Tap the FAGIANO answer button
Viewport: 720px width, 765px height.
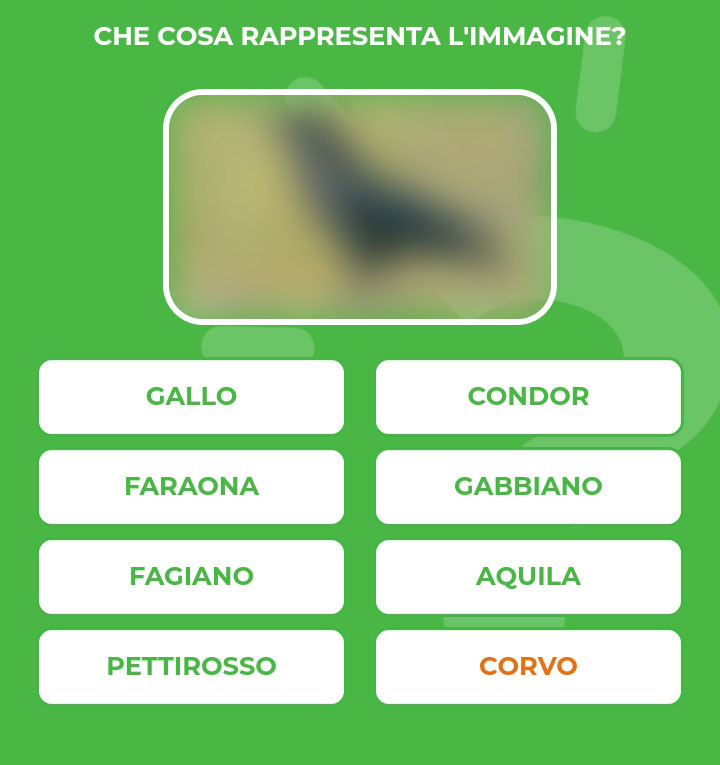coord(191,577)
